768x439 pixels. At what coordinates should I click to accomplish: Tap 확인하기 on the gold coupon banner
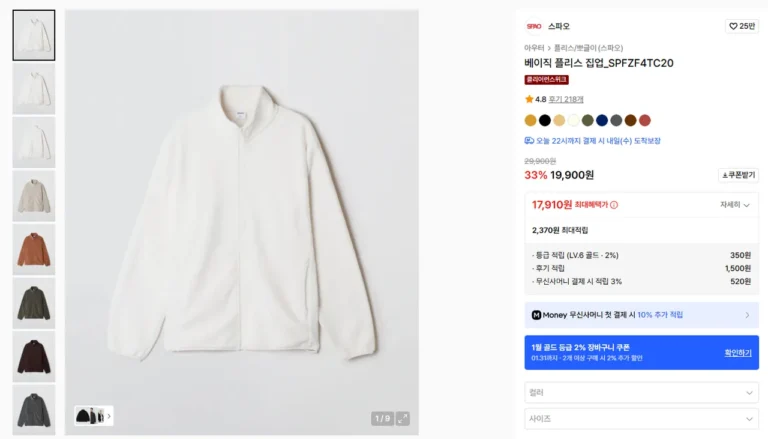[x=737, y=352]
